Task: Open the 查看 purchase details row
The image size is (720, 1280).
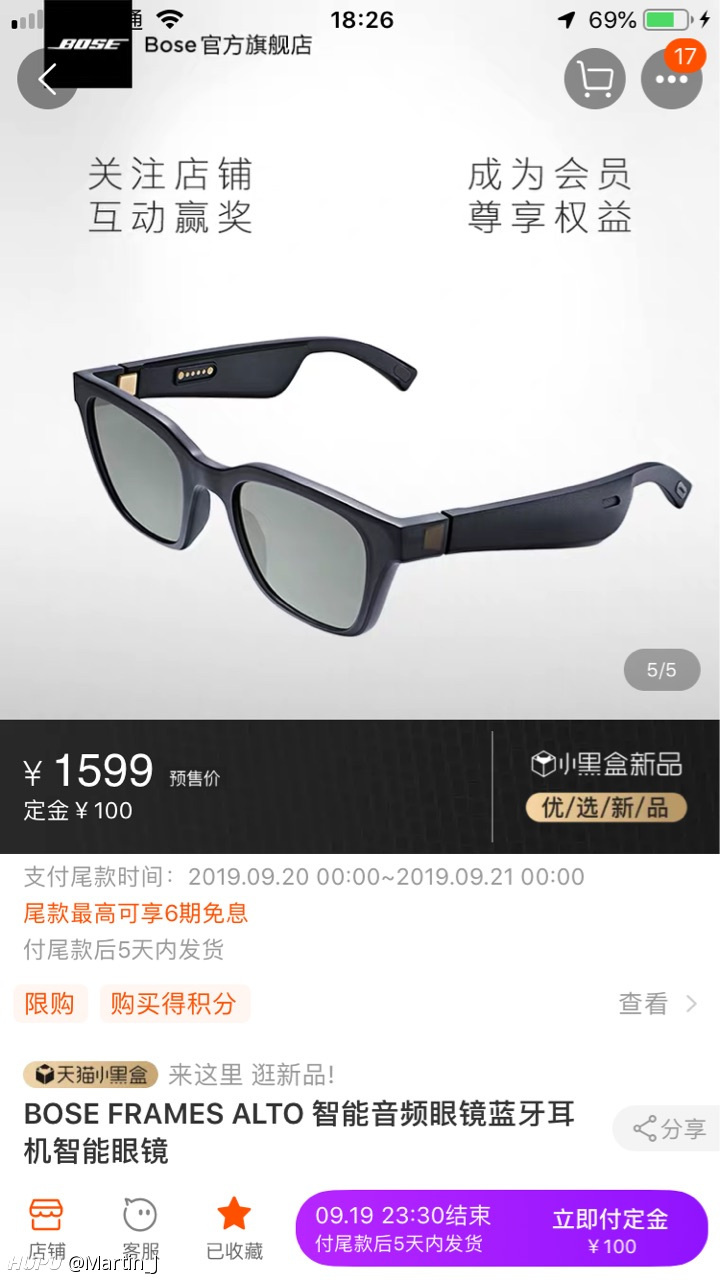Action: (359, 1003)
